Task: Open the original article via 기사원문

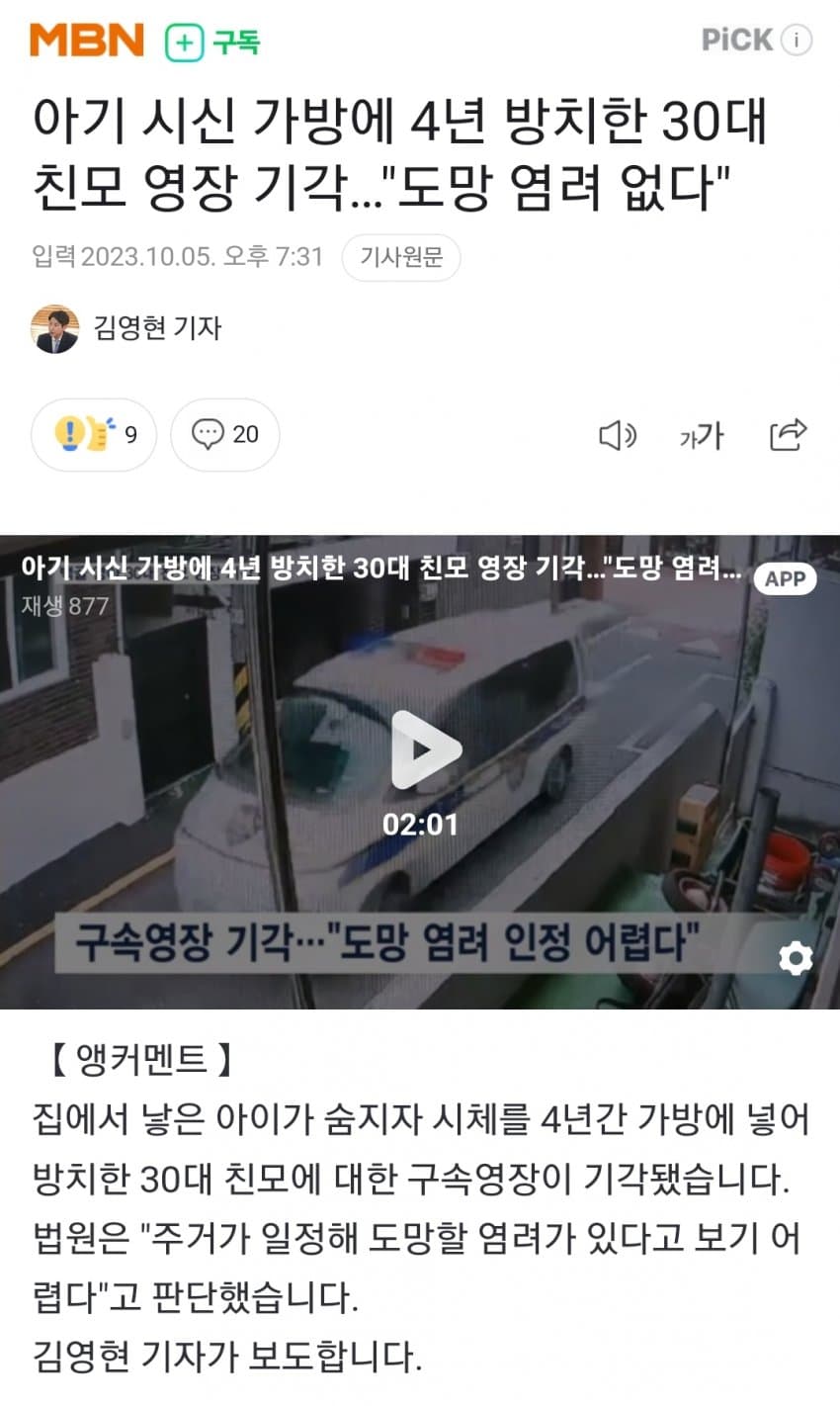Action: click(x=400, y=258)
